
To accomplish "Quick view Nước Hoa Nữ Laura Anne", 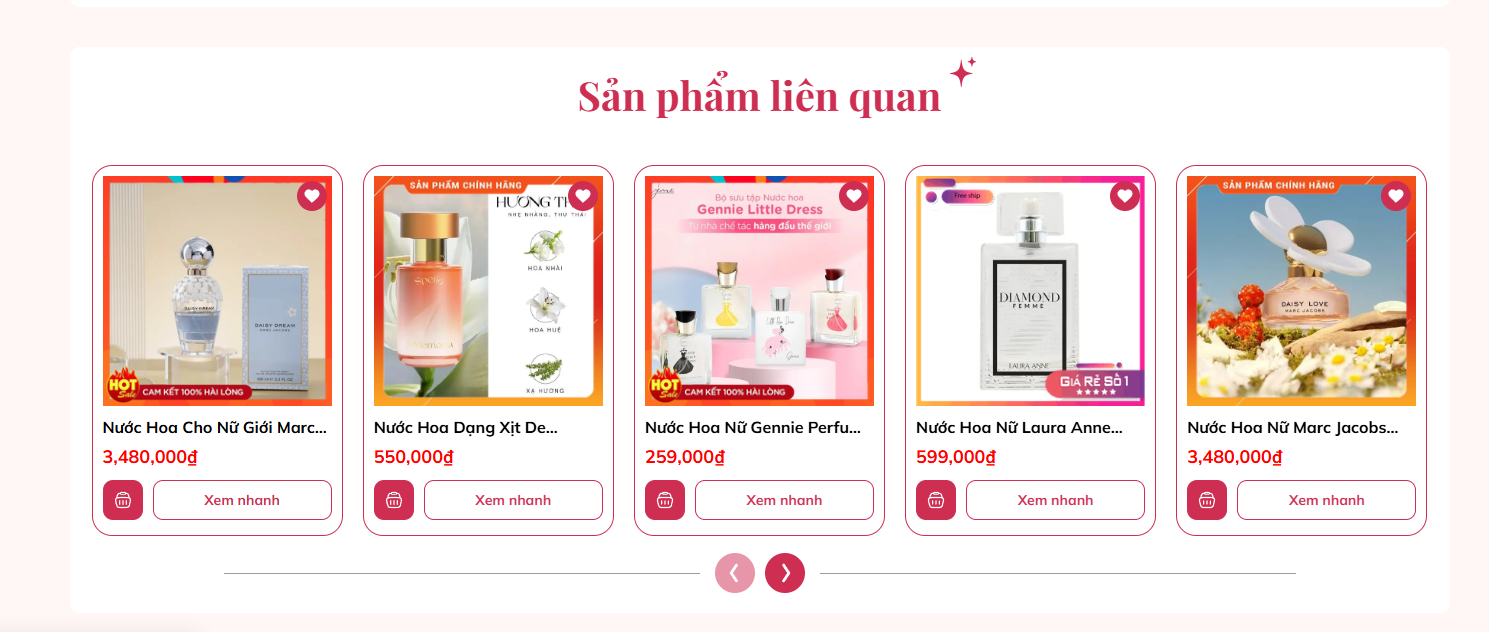I will [x=1055, y=500].
